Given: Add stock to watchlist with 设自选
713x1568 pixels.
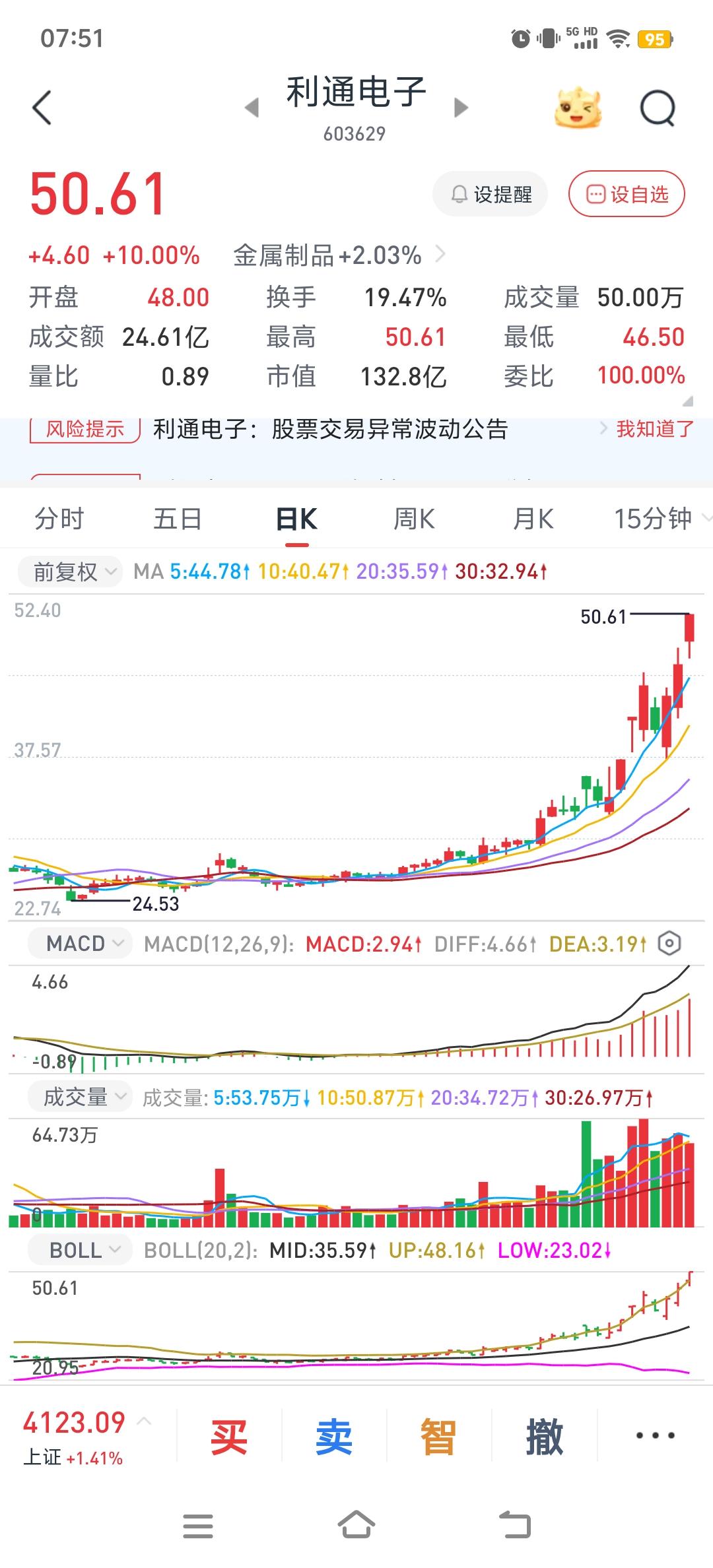Looking at the screenshot, I should pos(627,195).
